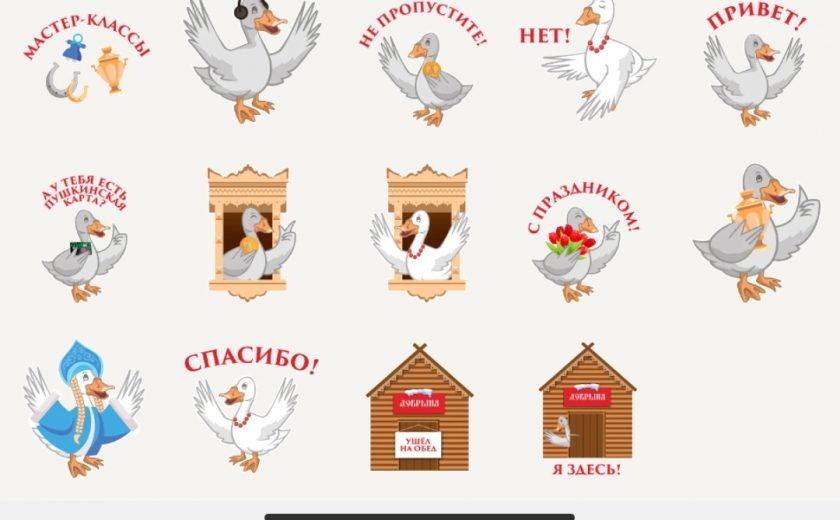
Task: Select the goose holding a samovar sticker
Action: coord(755,235)
